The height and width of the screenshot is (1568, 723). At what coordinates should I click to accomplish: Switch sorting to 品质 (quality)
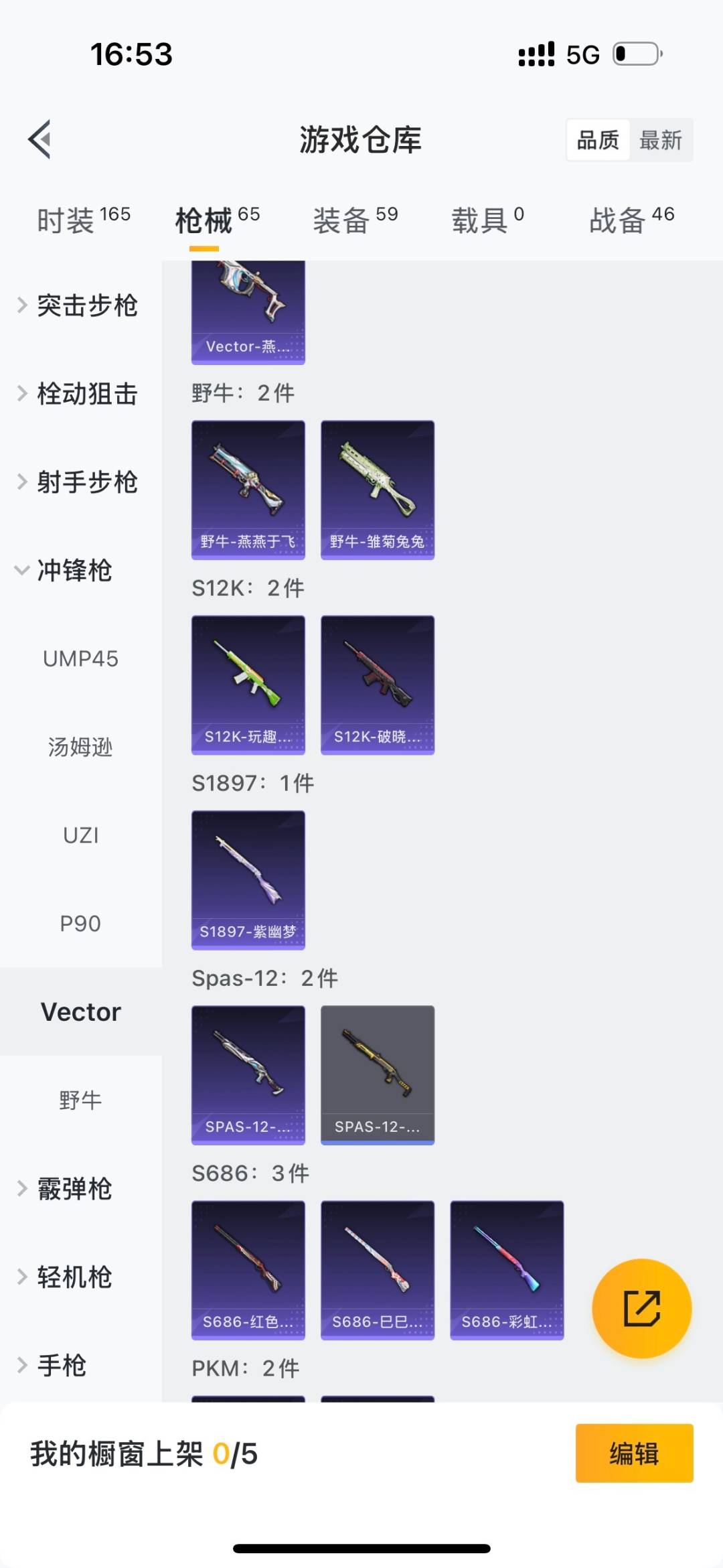596,139
